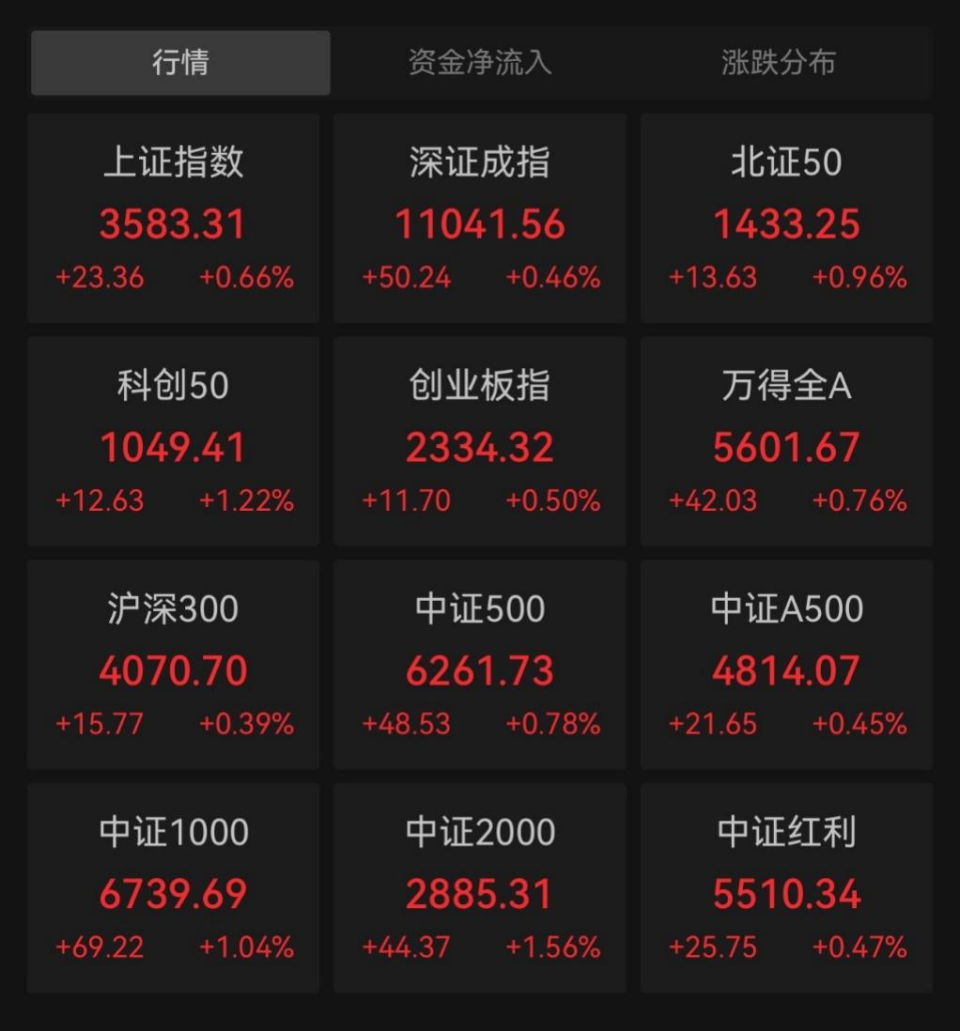Tap the 中证红利 index card
The height and width of the screenshot is (1031, 960).
[786, 888]
